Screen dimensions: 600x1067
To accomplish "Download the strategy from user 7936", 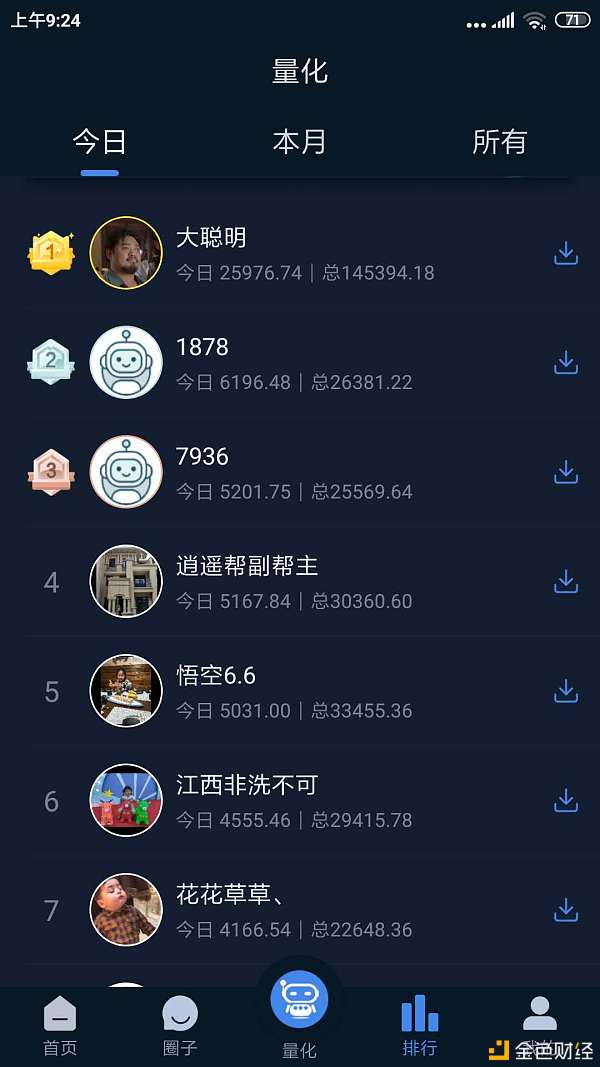I will (x=566, y=472).
